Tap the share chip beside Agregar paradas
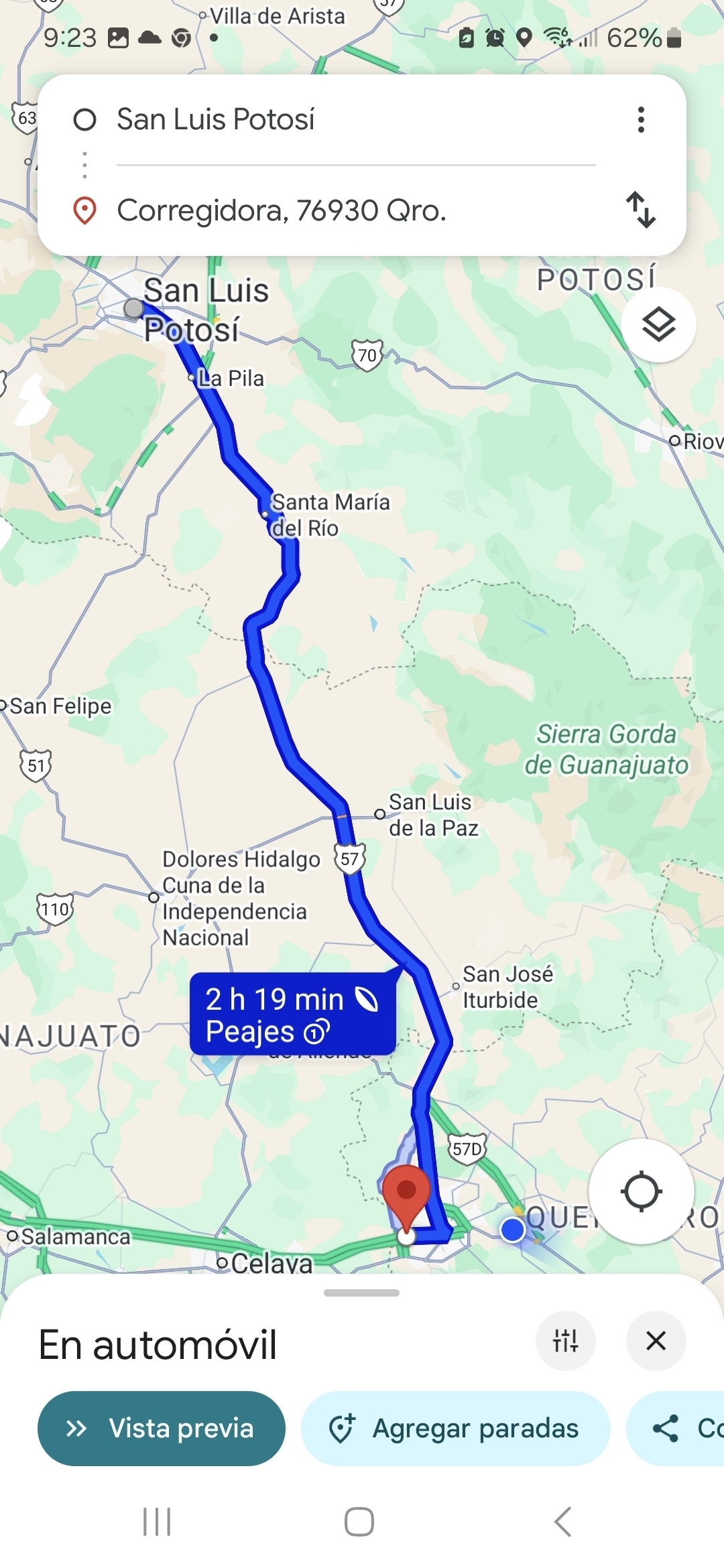 pos(677,1428)
